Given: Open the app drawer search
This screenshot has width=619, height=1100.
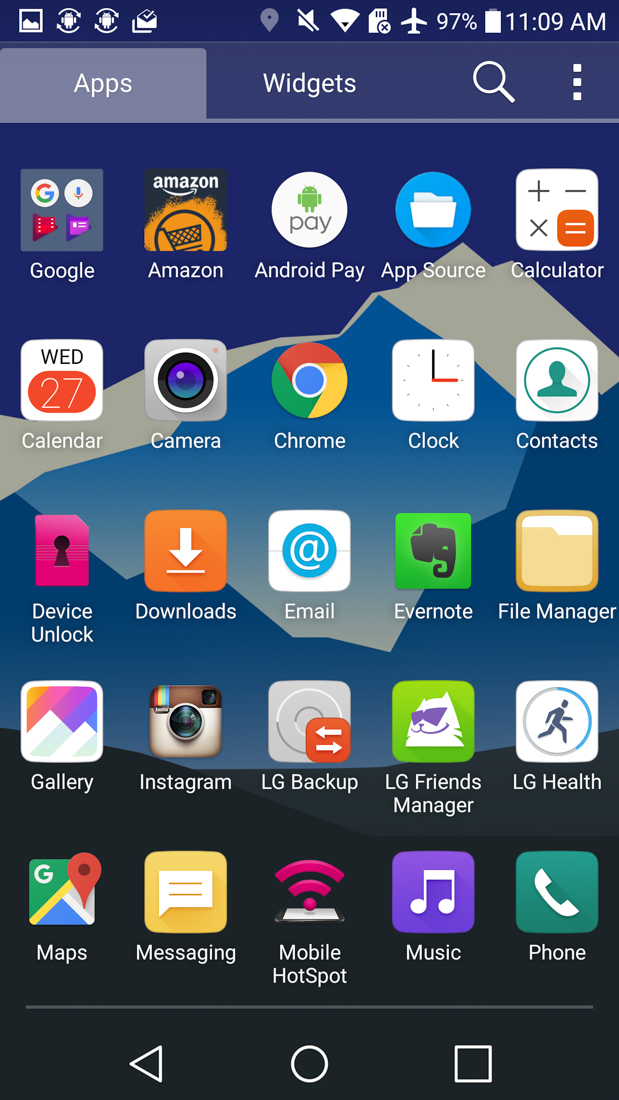Looking at the screenshot, I should point(493,83).
